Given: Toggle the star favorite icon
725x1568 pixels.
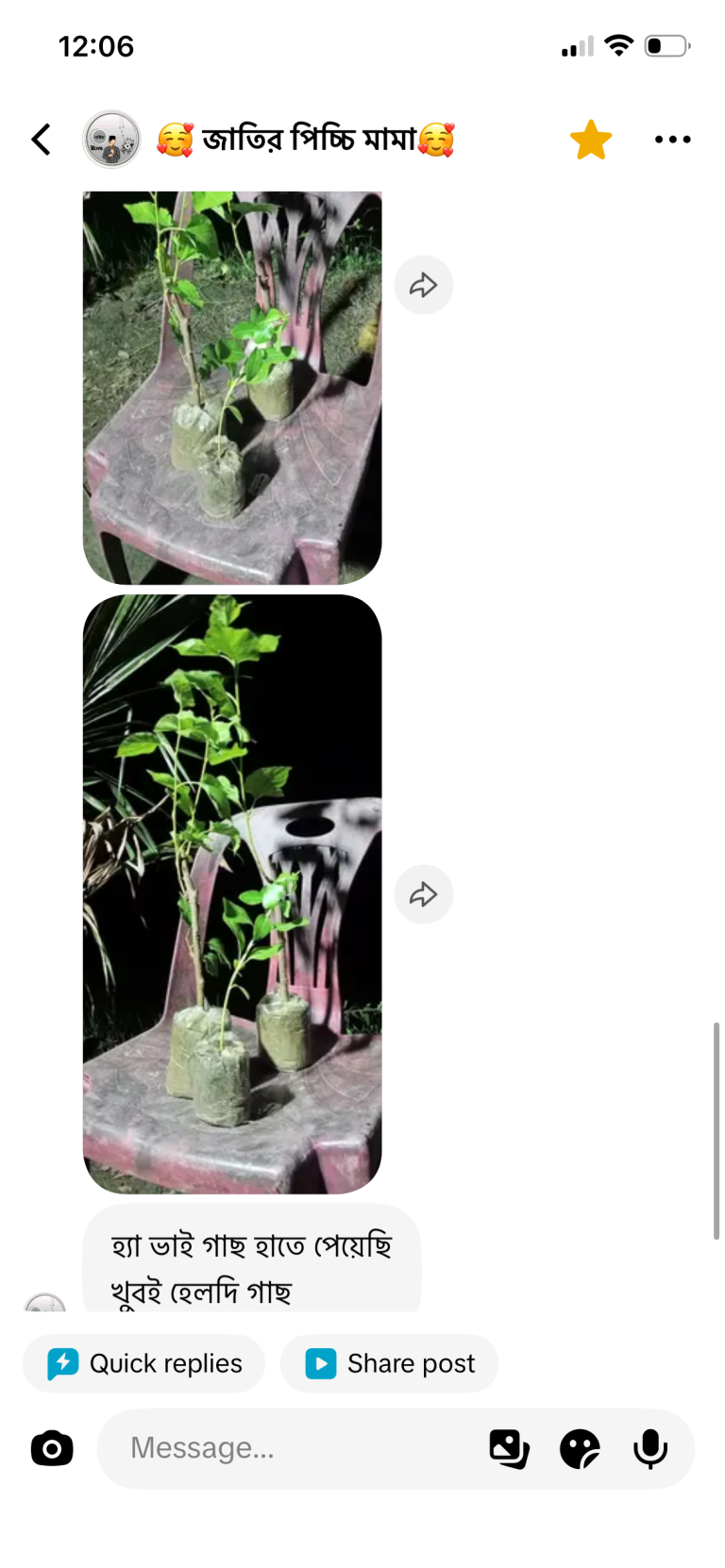Looking at the screenshot, I should coord(591,140).
